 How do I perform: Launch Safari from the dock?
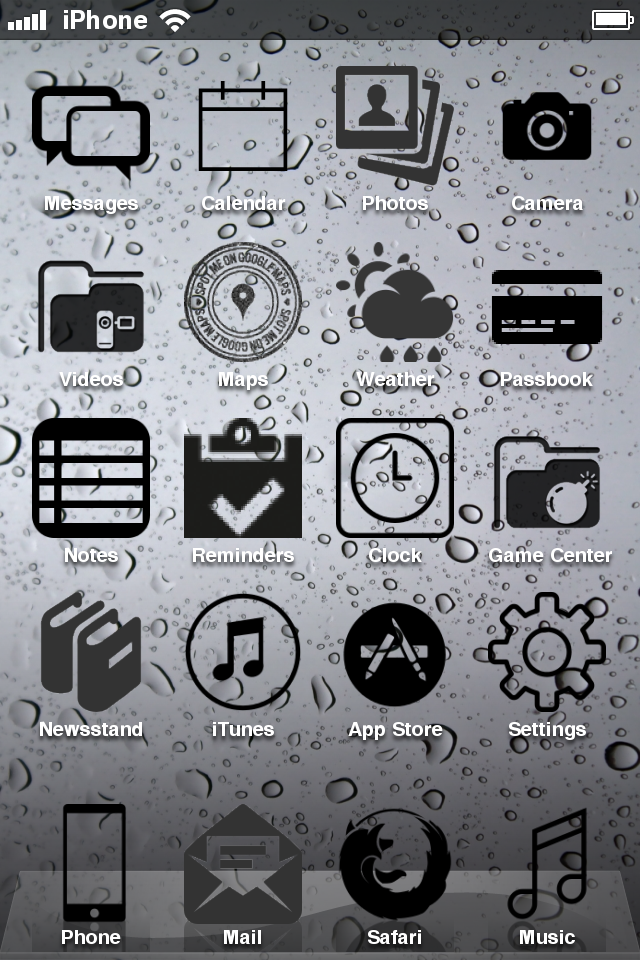pyautogui.click(x=395, y=865)
